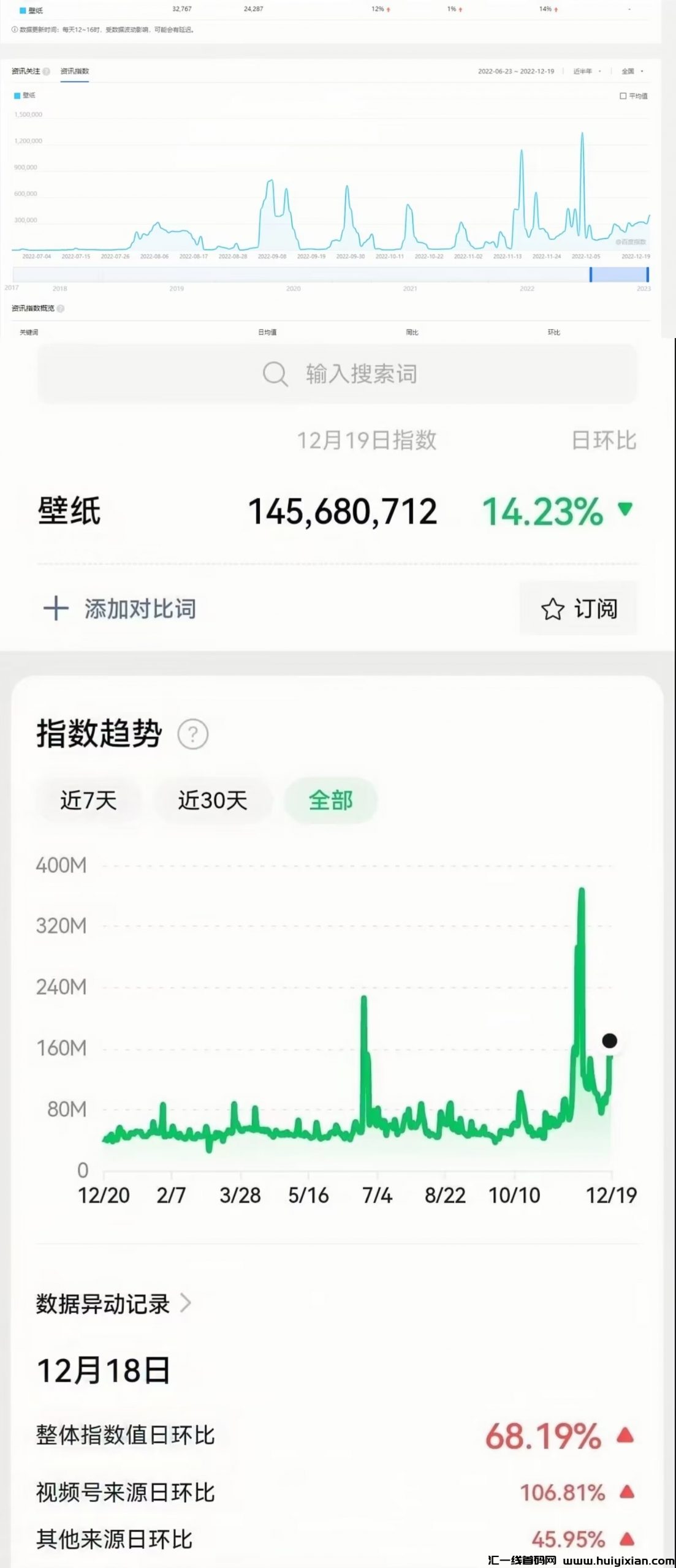The height and width of the screenshot is (1568, 676).
Task: Select the 近30天 range
Action: (212, 801)
